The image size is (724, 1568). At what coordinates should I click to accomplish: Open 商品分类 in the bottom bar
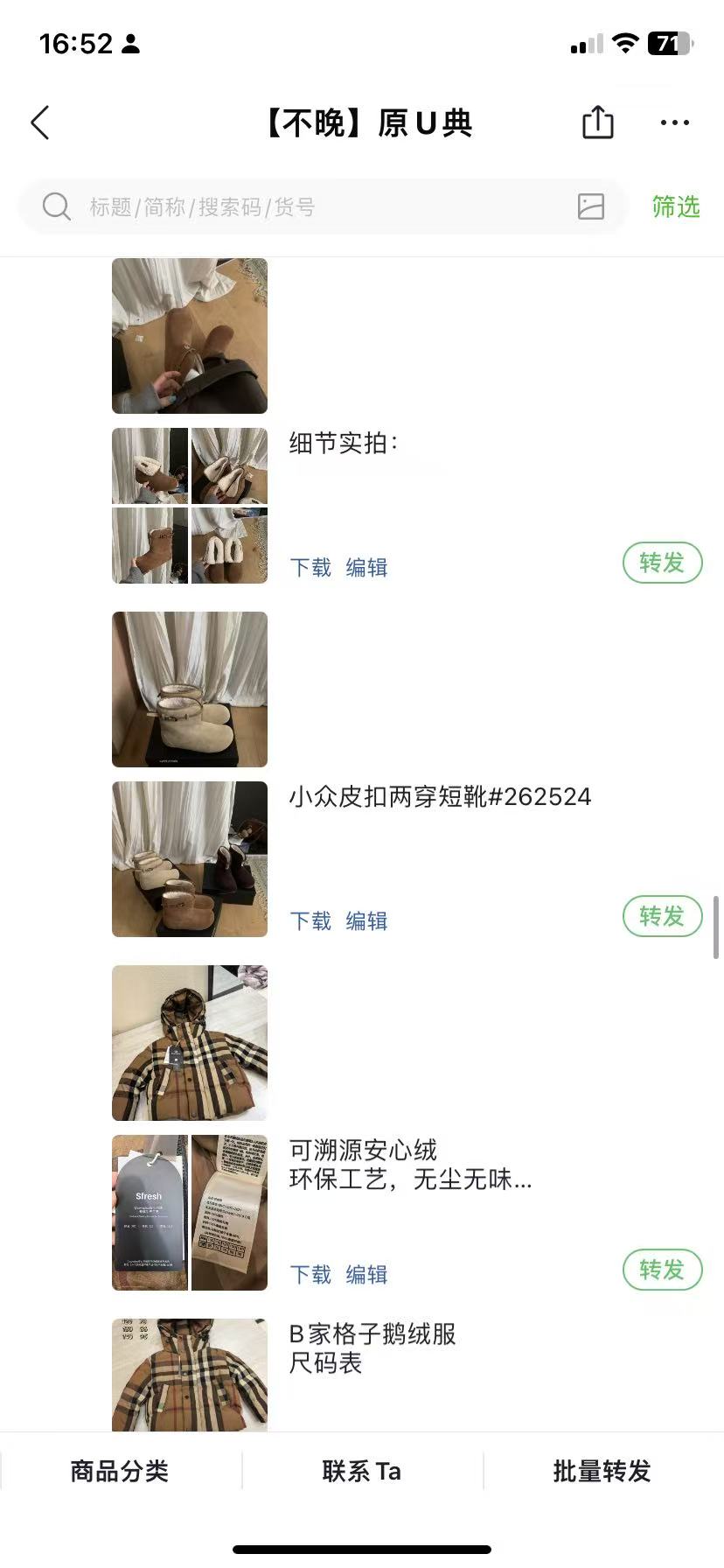coord(120,1471)
